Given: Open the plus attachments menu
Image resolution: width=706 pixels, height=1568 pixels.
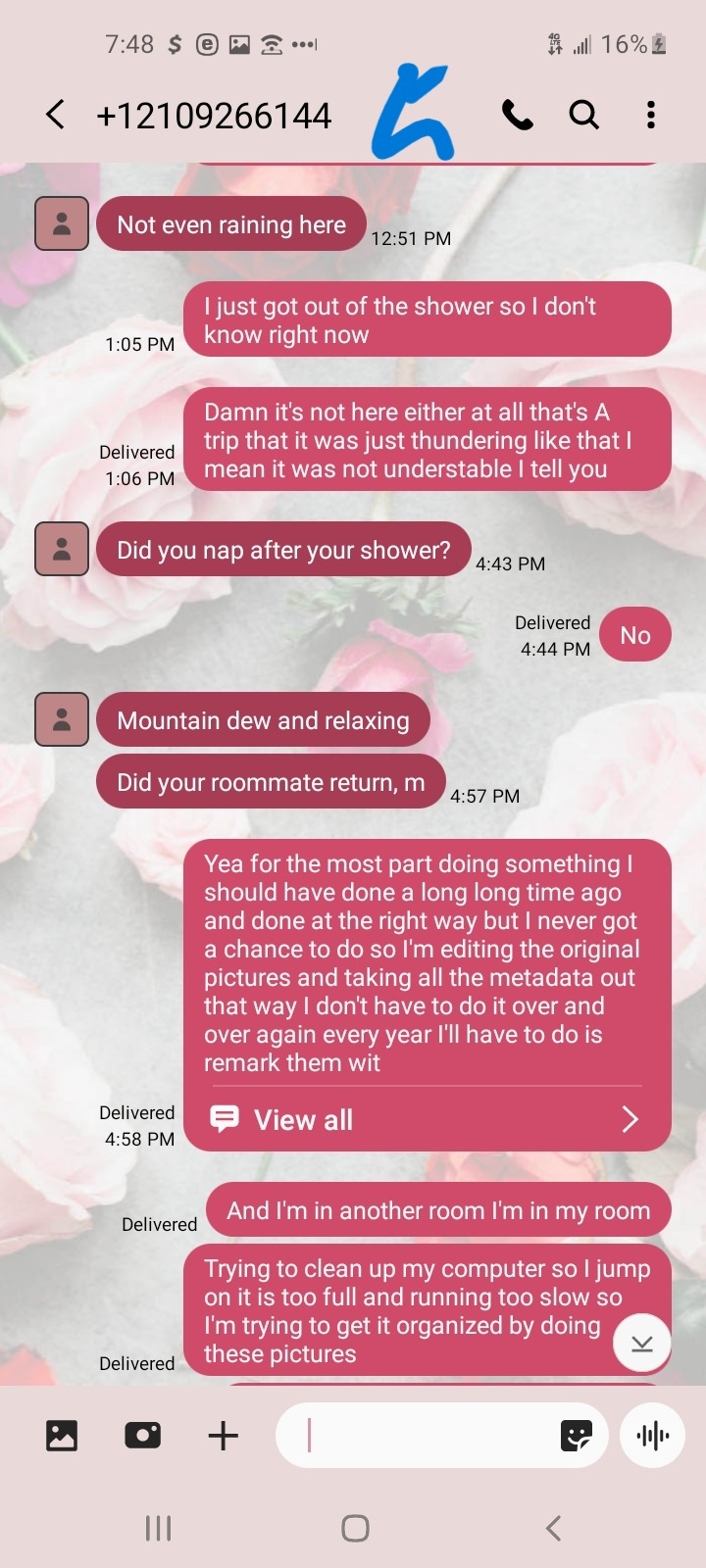Looking at the screenshot, I should click(224, 1436).
